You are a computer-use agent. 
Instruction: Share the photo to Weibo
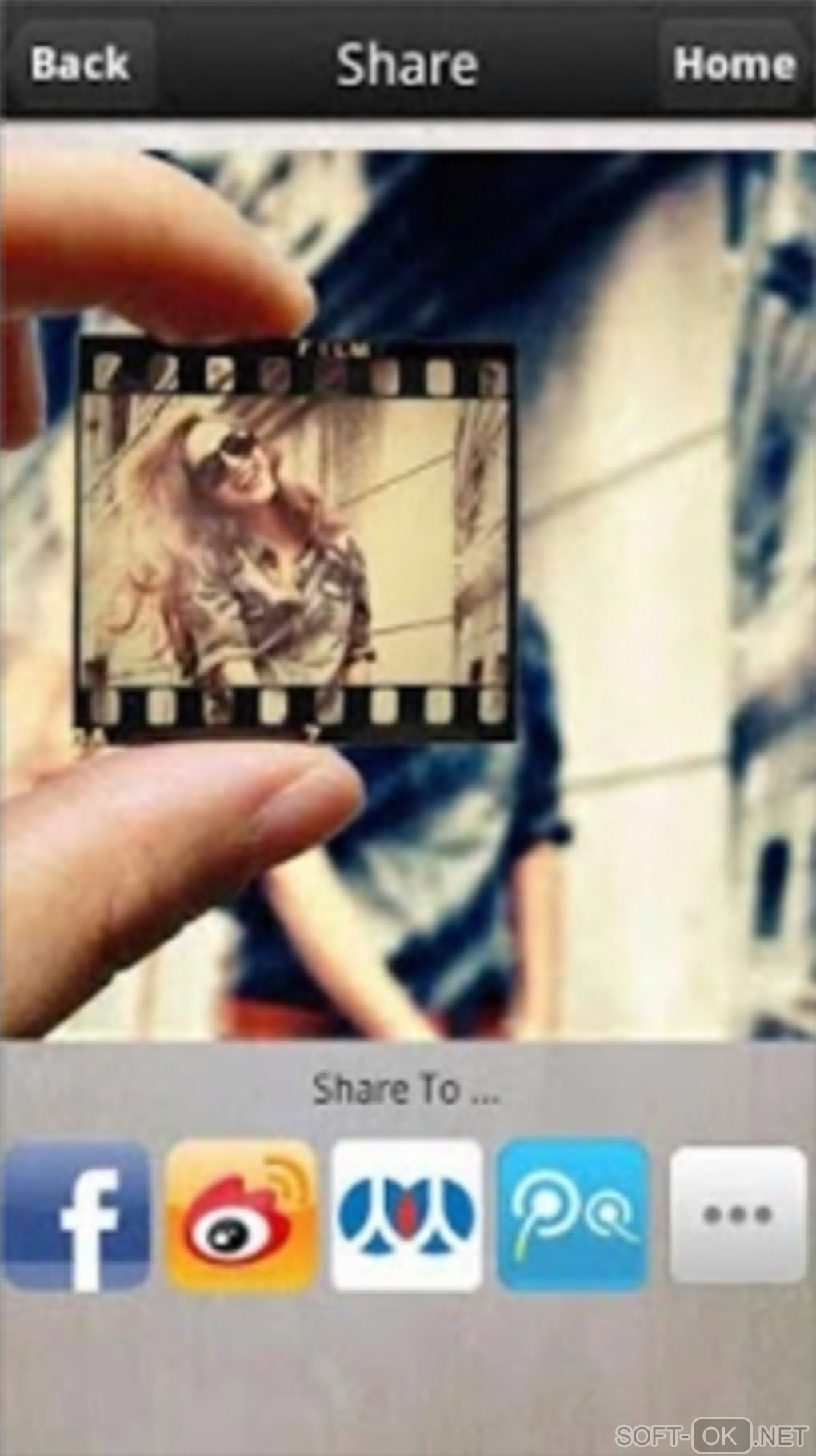coord(242,1215)
